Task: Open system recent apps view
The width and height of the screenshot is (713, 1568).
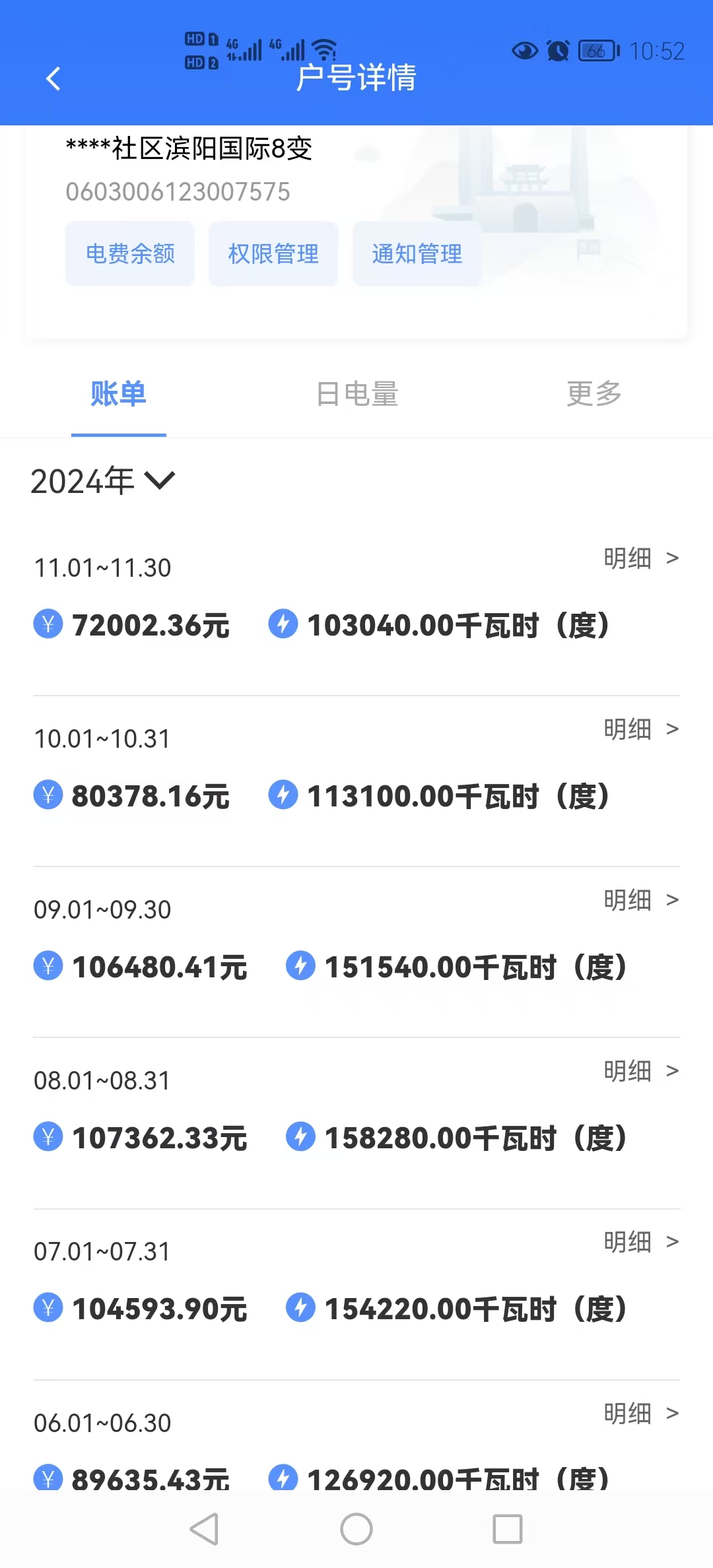Action: [x=508, y=1529]
